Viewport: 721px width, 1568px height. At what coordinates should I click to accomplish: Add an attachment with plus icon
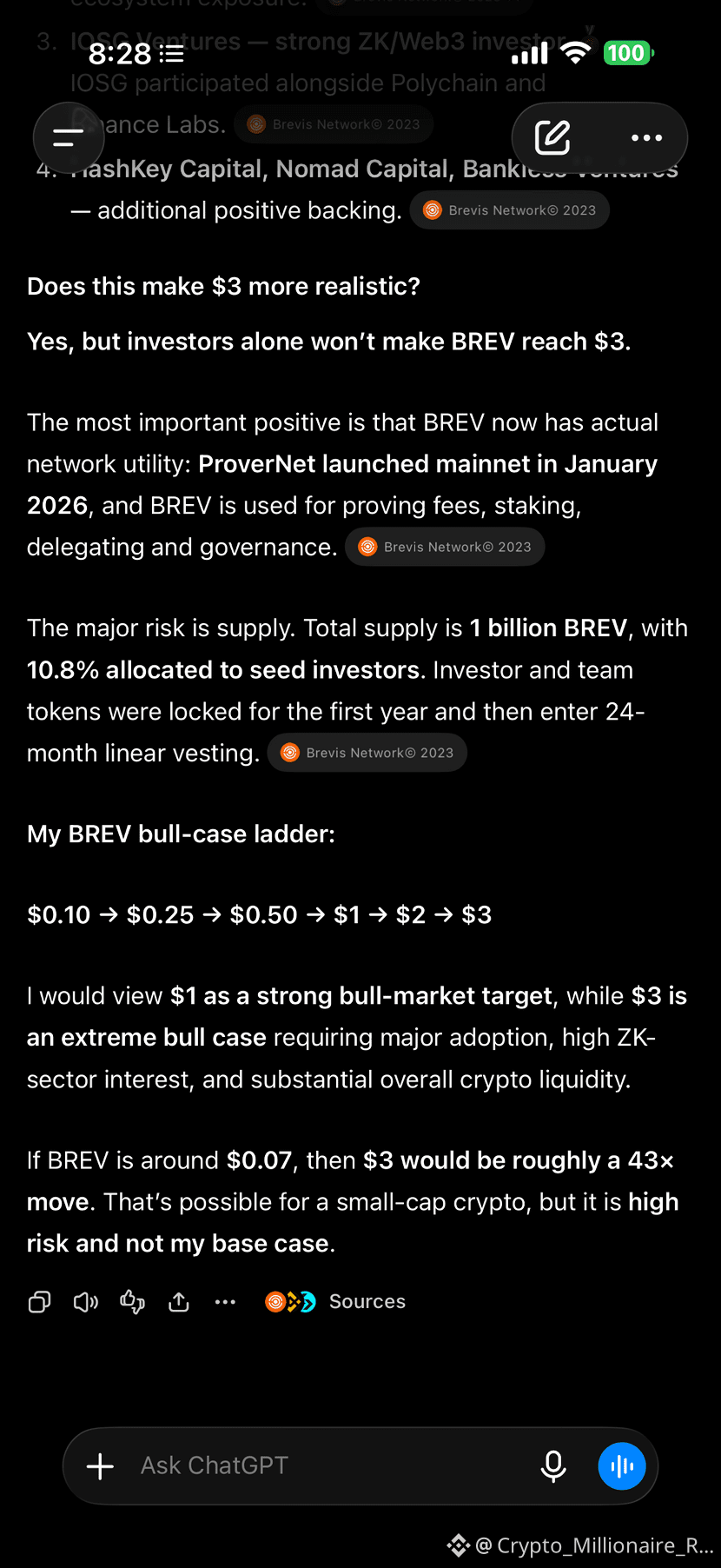pyautogui.click(x=100, y=1466)
